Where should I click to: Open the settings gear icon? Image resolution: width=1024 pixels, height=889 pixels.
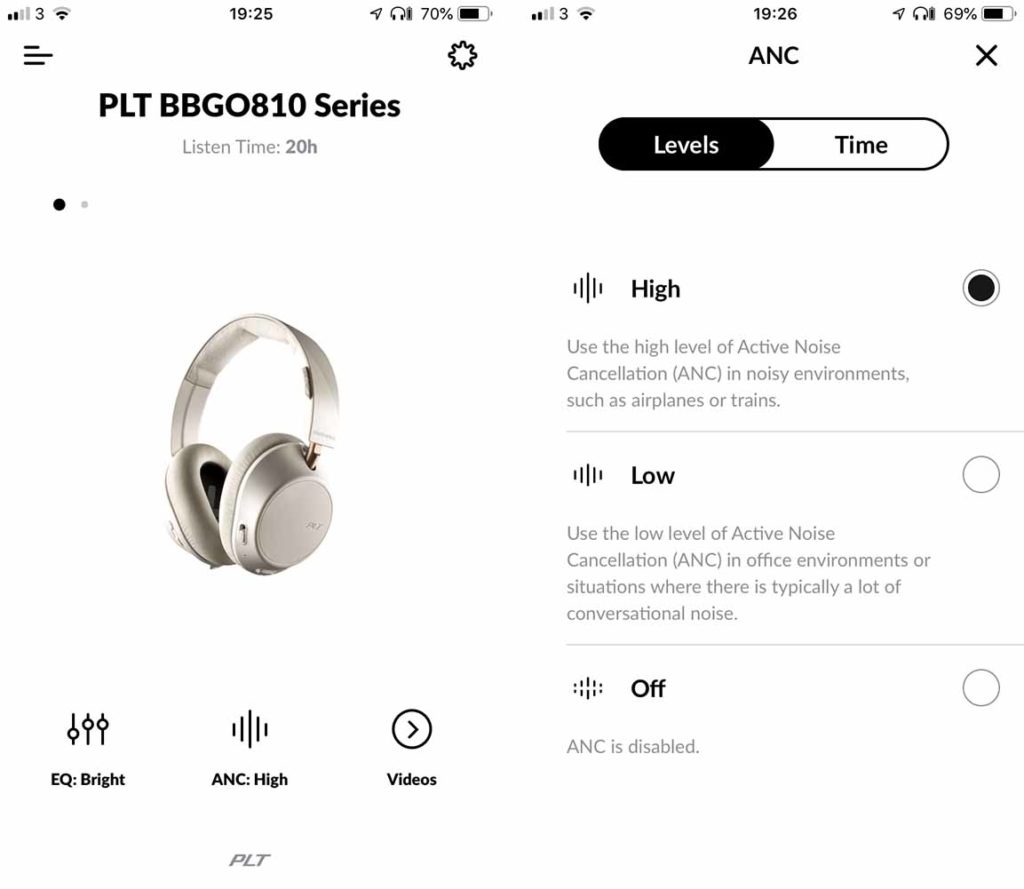(x=462, y=56)
